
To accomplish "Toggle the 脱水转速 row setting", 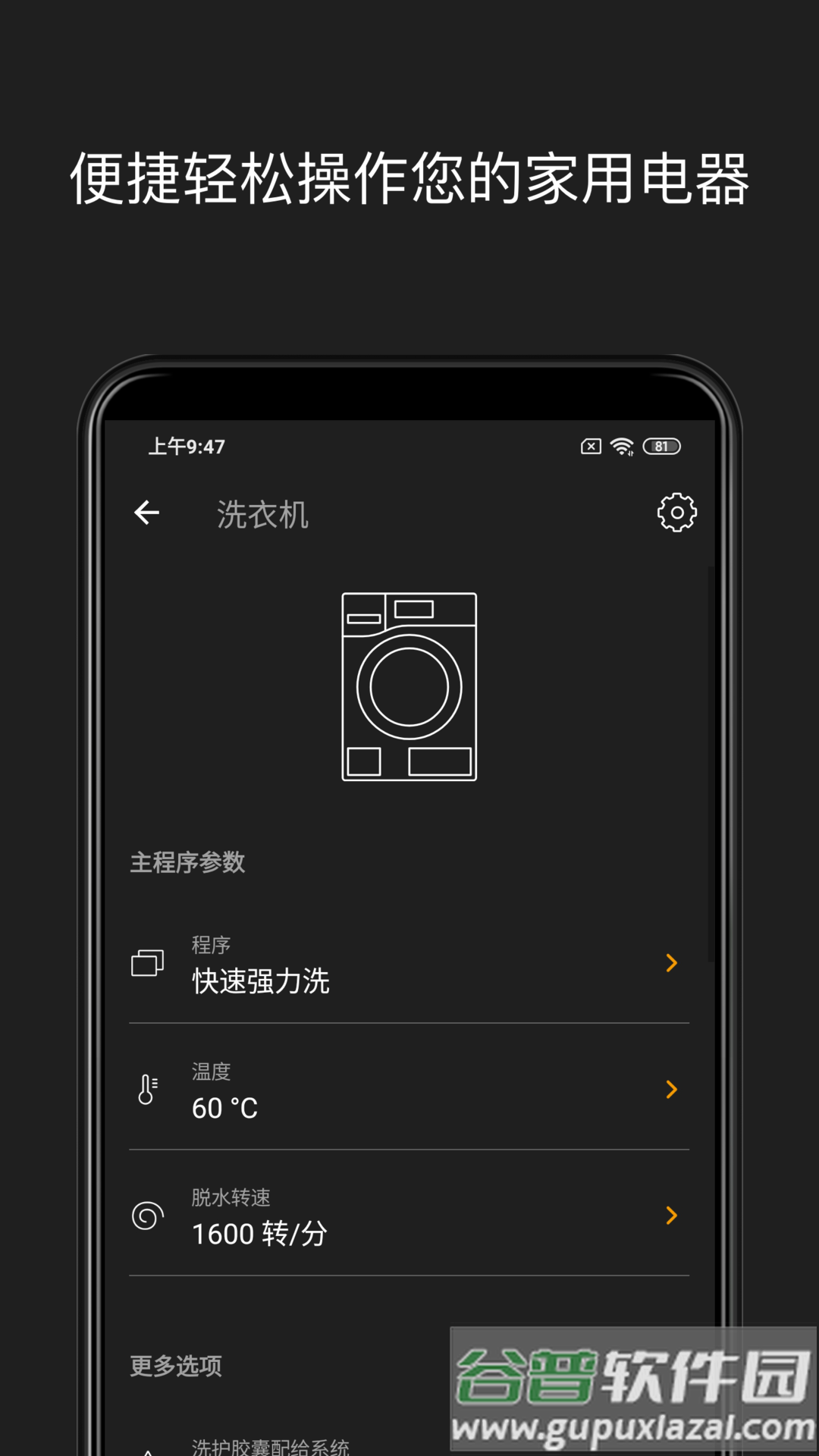I will 671,1216.
